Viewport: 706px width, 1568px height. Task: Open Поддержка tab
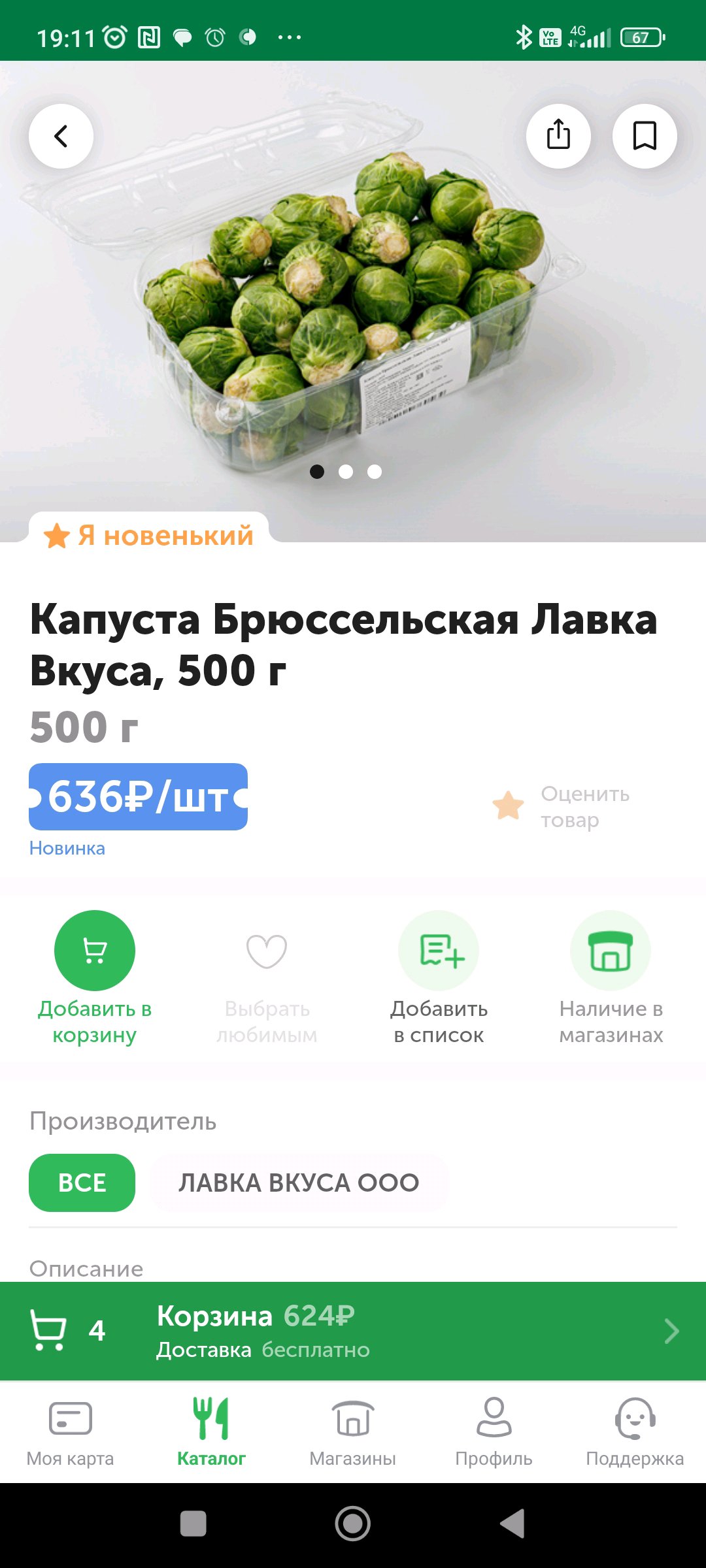tap(635, 1432)
